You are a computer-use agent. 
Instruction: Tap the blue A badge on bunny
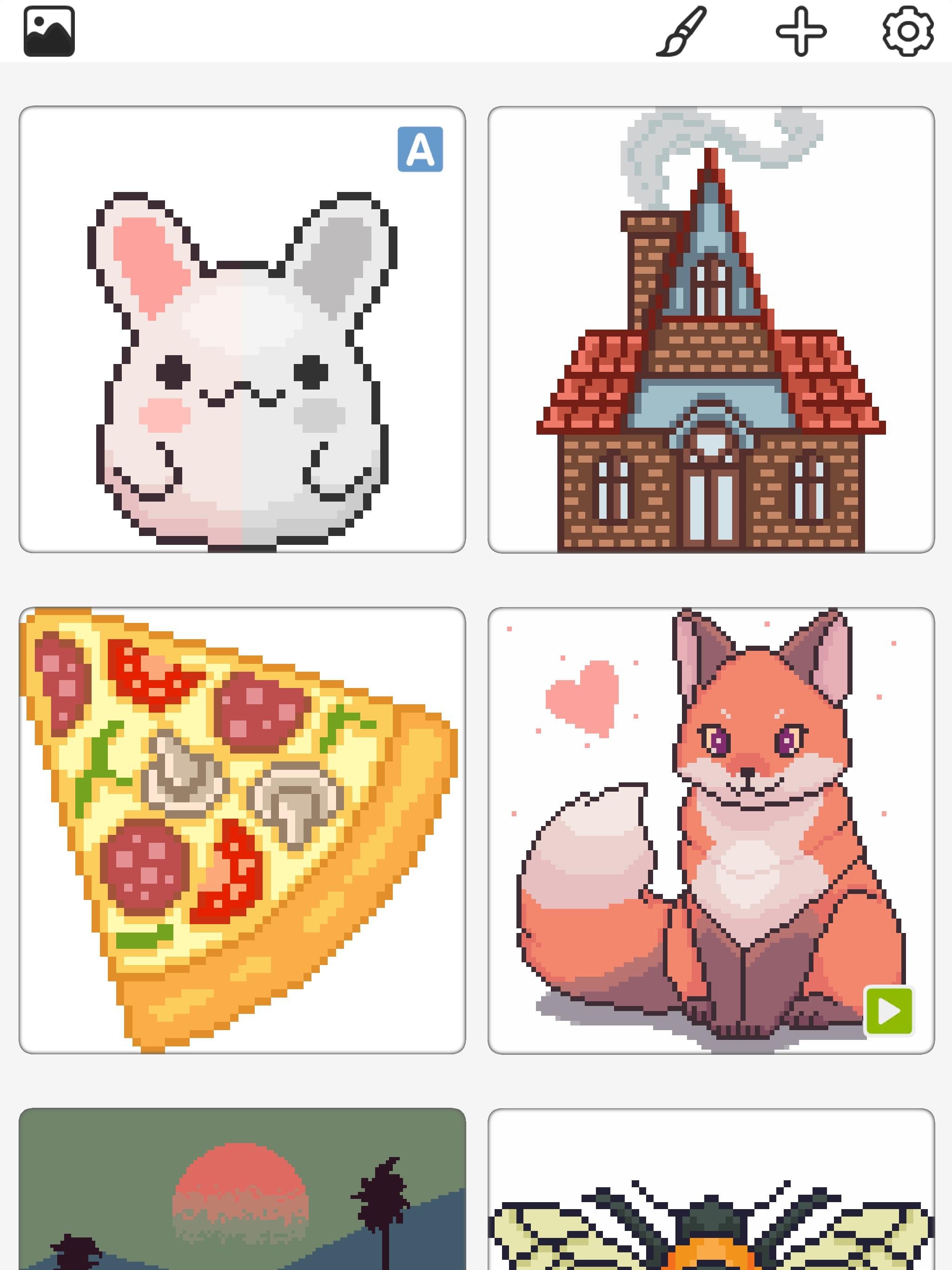click(x=420, y=149)
